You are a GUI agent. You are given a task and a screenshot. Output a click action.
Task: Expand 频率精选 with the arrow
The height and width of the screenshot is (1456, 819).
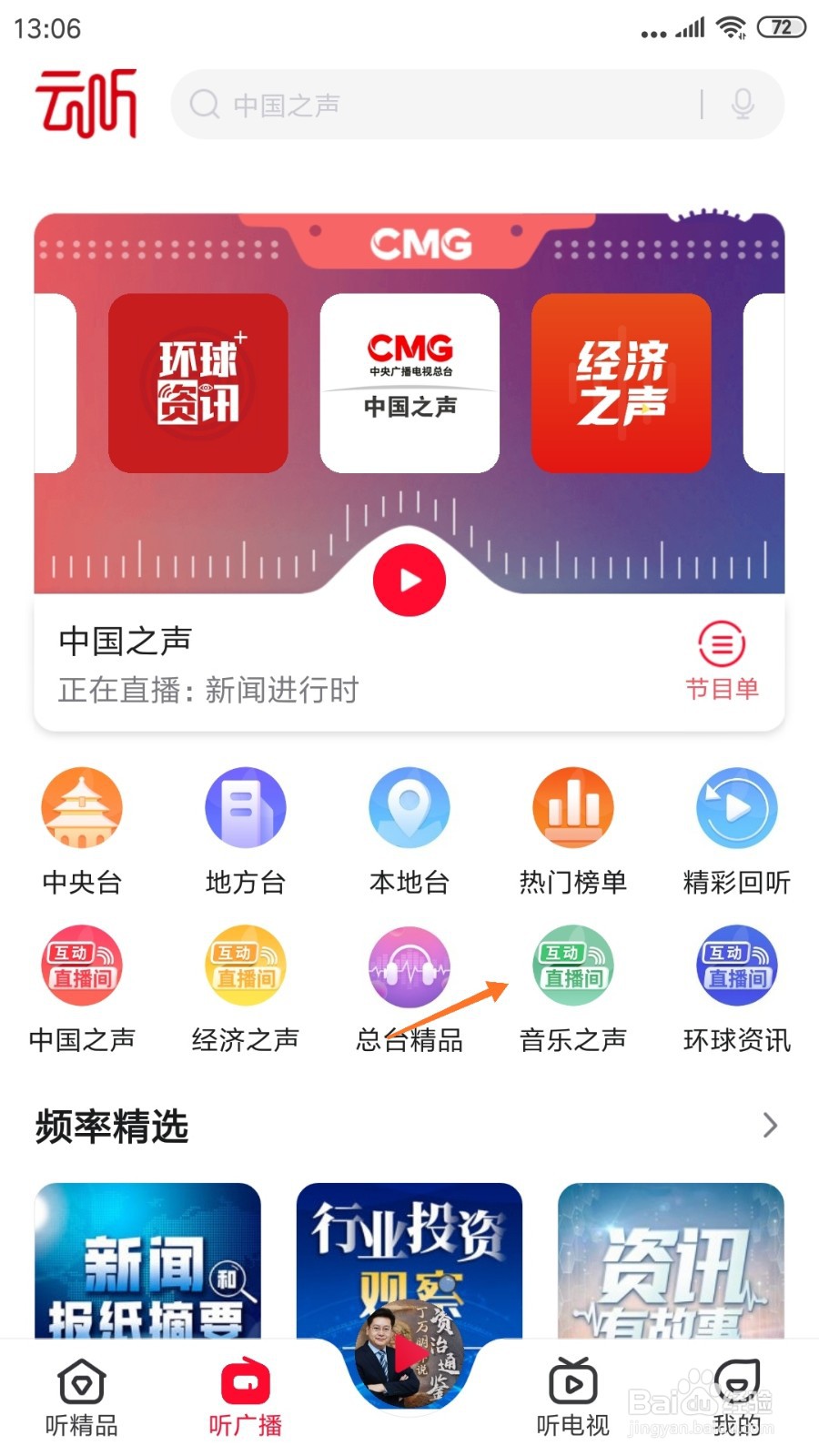coord(770,1126)
